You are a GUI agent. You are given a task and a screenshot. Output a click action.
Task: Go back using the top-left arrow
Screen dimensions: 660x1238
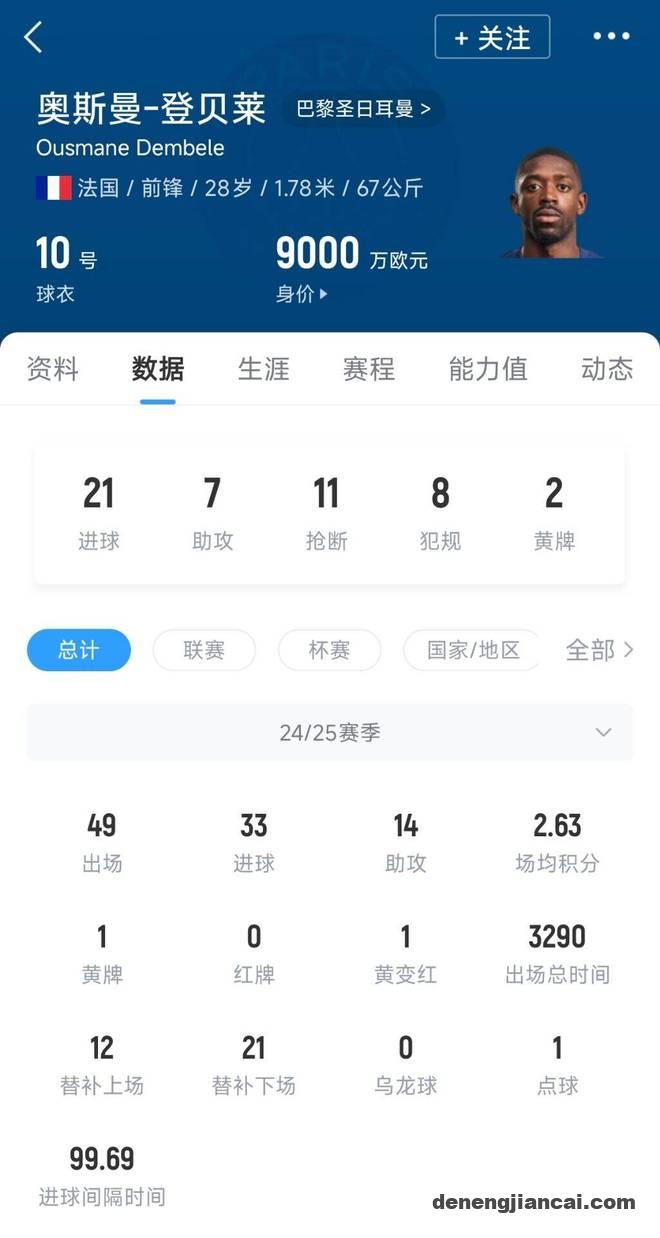coord(33,38)
